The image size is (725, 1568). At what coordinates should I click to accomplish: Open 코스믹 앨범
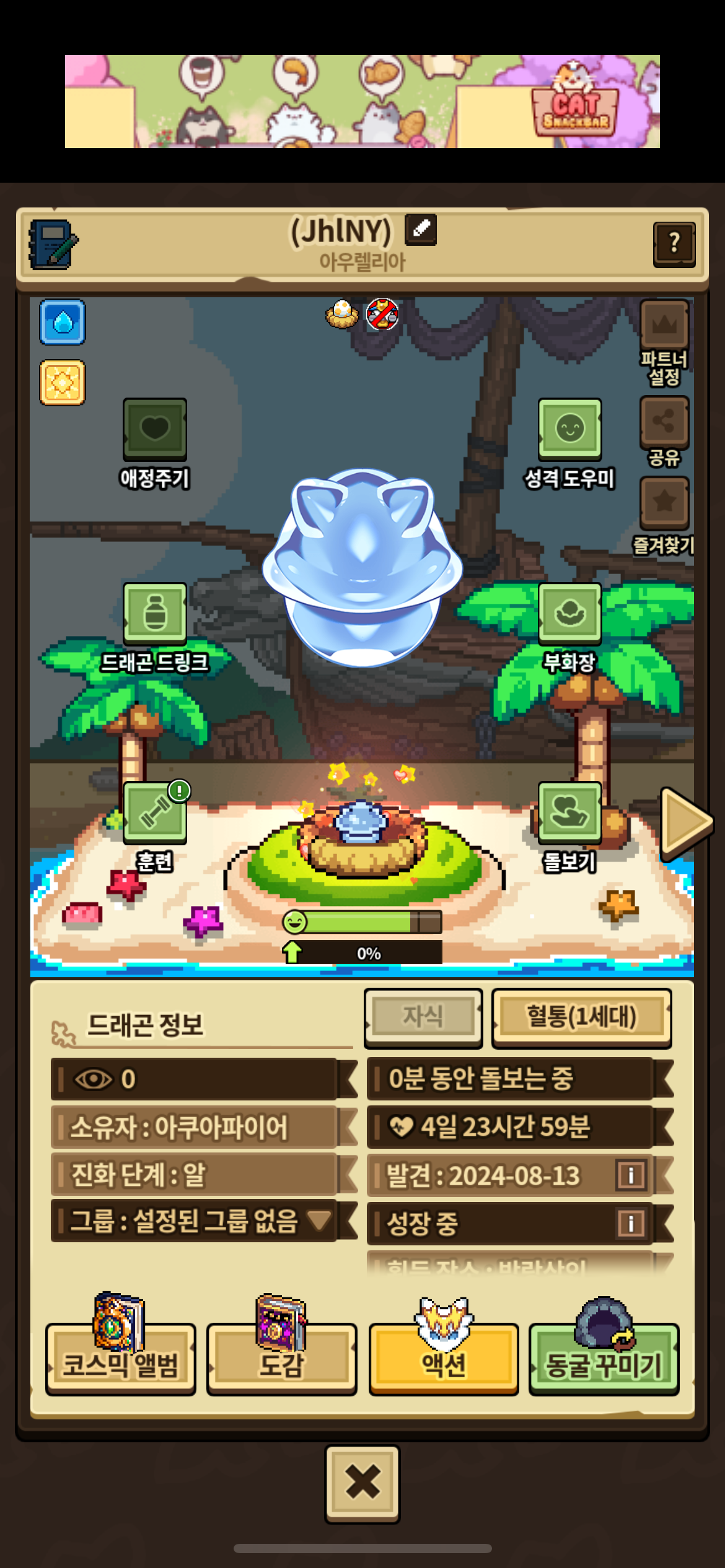121,1360
